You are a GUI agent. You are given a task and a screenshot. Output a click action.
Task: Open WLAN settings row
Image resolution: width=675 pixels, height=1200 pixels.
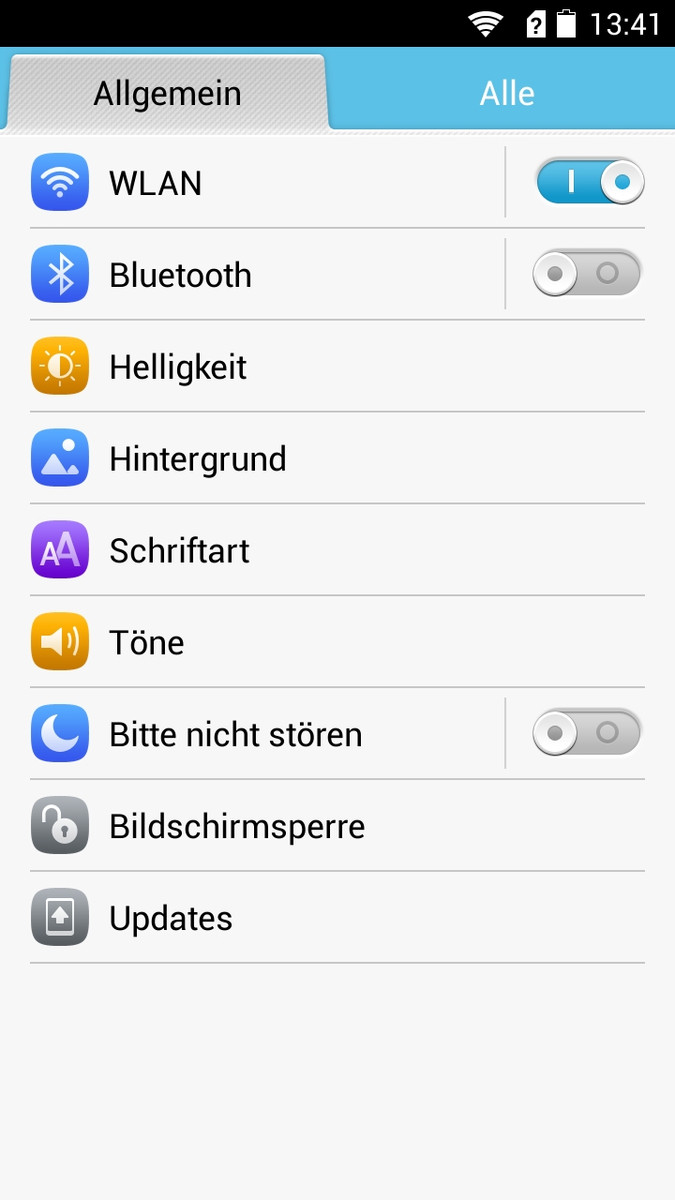click(x=260, y=183)
